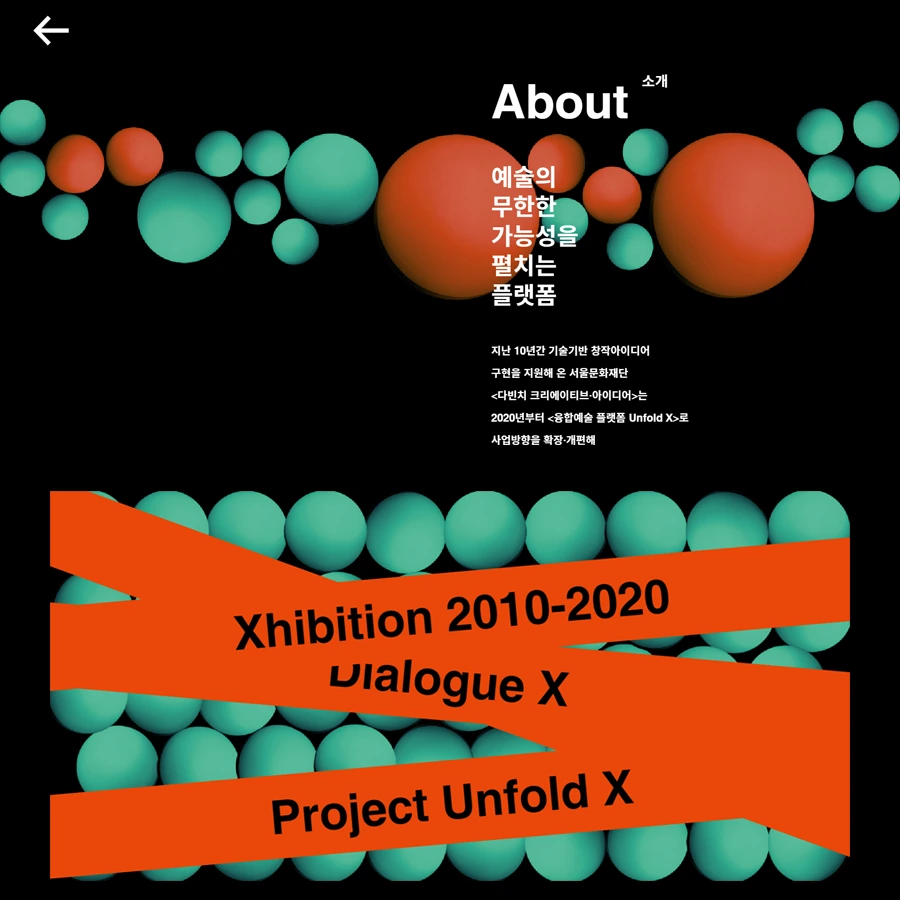Viewport: 900px width, 900px height.
Task: Open the Project Unfold X banner
Action: pos(452,802)
